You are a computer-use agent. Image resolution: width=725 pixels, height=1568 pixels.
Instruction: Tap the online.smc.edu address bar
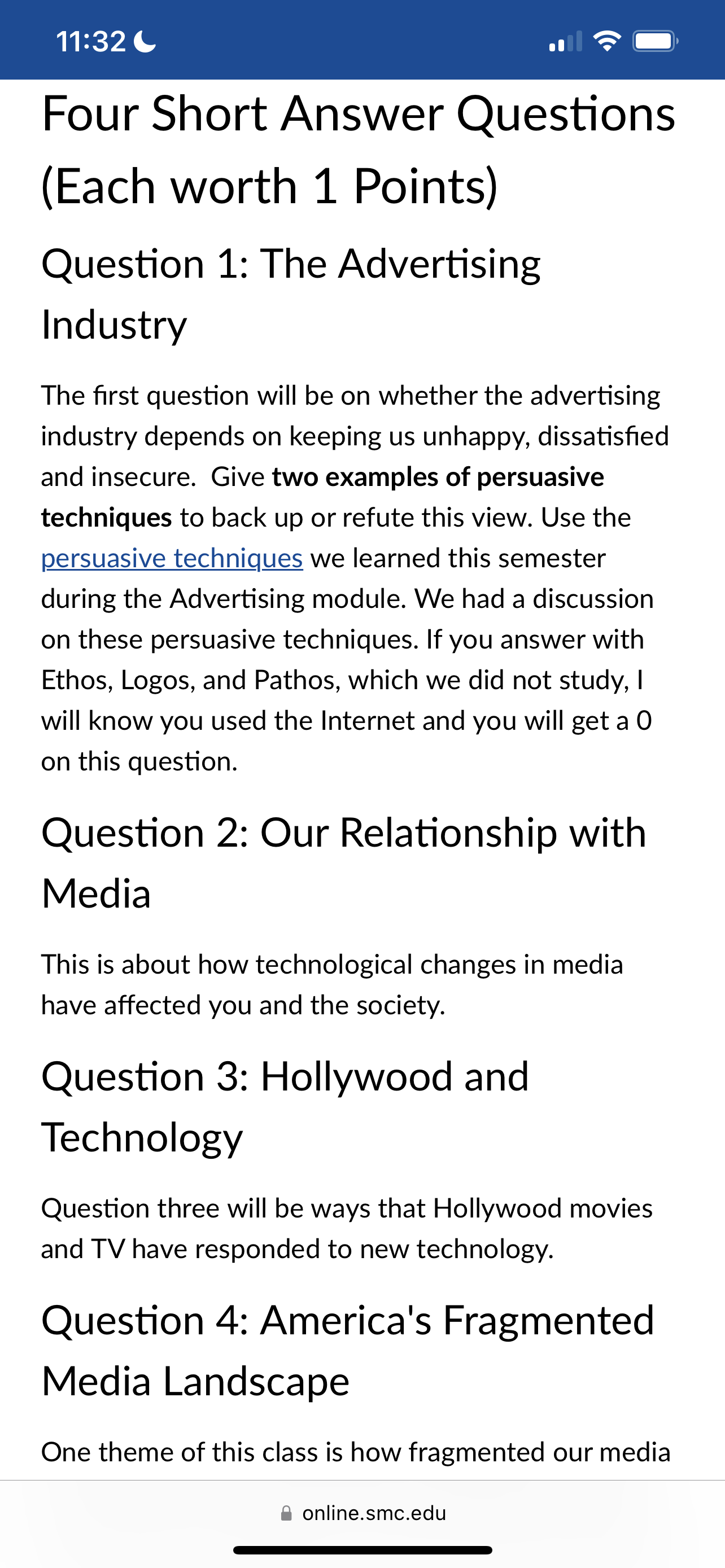[363, 1513]
